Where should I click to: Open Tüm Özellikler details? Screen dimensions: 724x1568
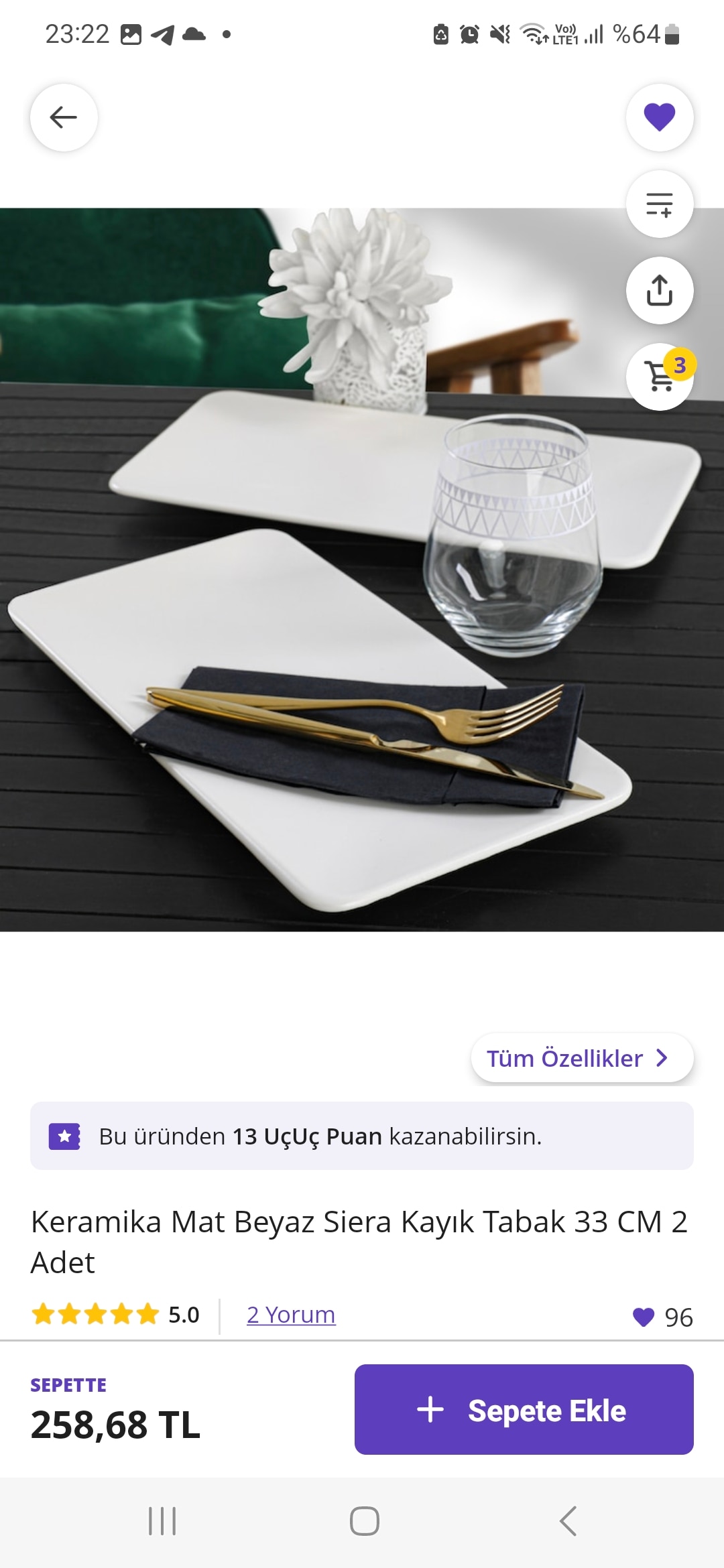pos(581,1058)
